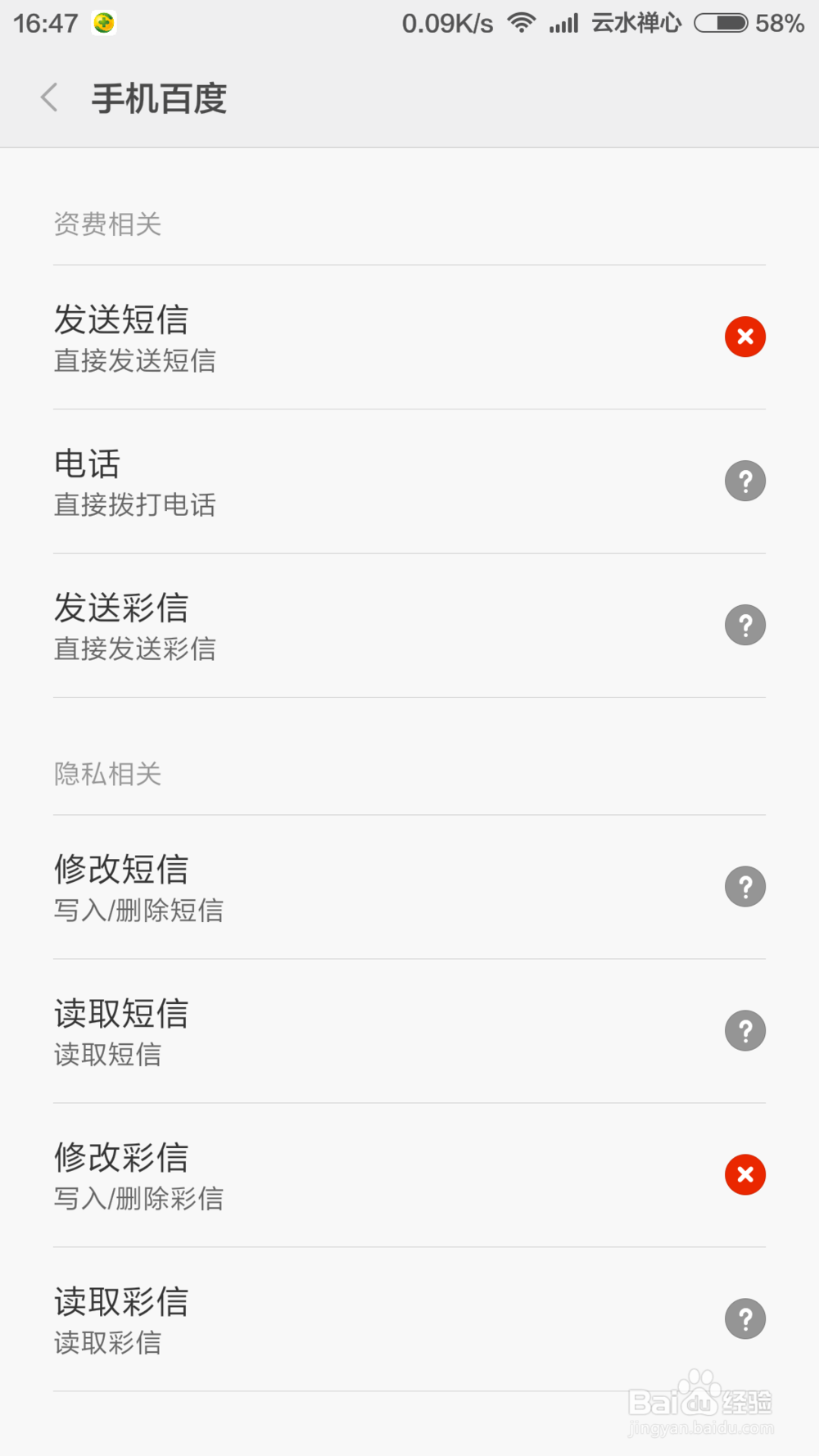Click the red denied icon for 修改彩信
Viewport: 819px width, 1456px height.
point(744,1174)
